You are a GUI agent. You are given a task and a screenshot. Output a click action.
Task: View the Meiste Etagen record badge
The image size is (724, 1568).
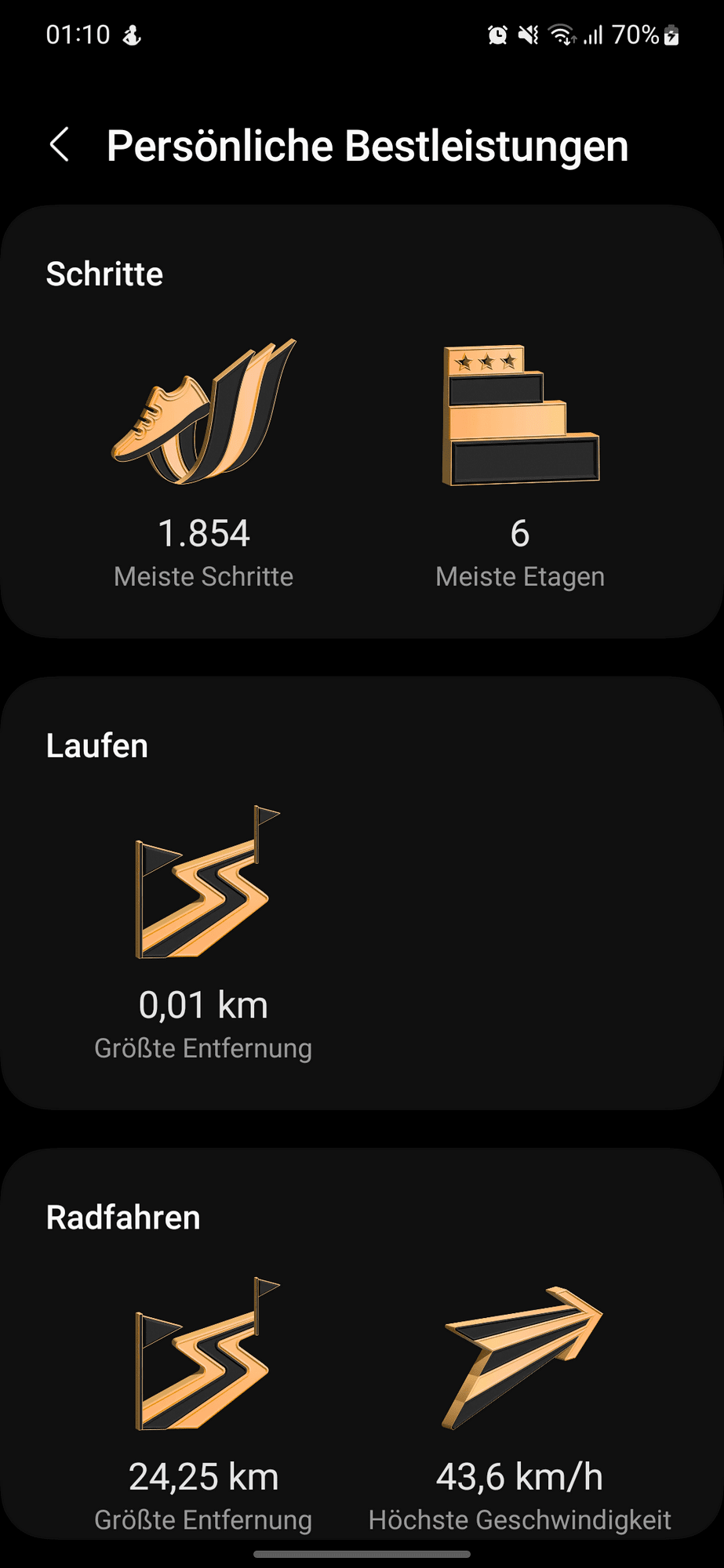pos(520,416)
